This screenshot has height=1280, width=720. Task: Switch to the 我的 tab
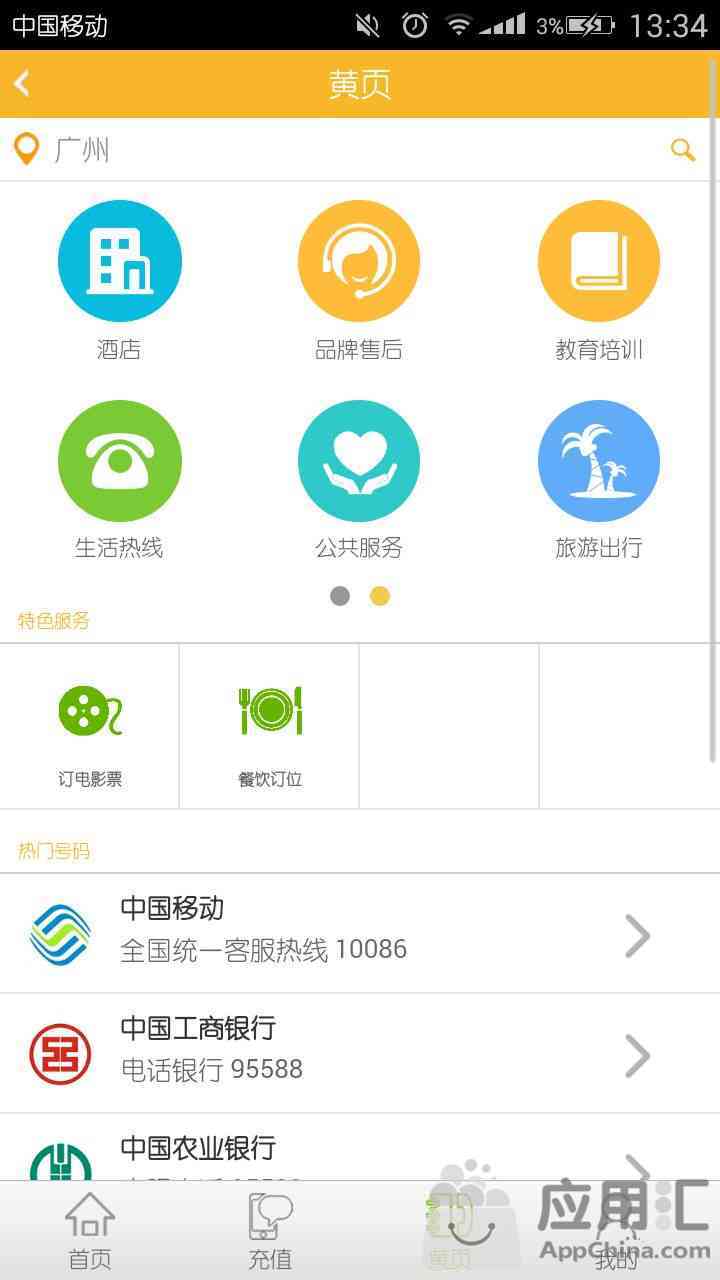616,1231
